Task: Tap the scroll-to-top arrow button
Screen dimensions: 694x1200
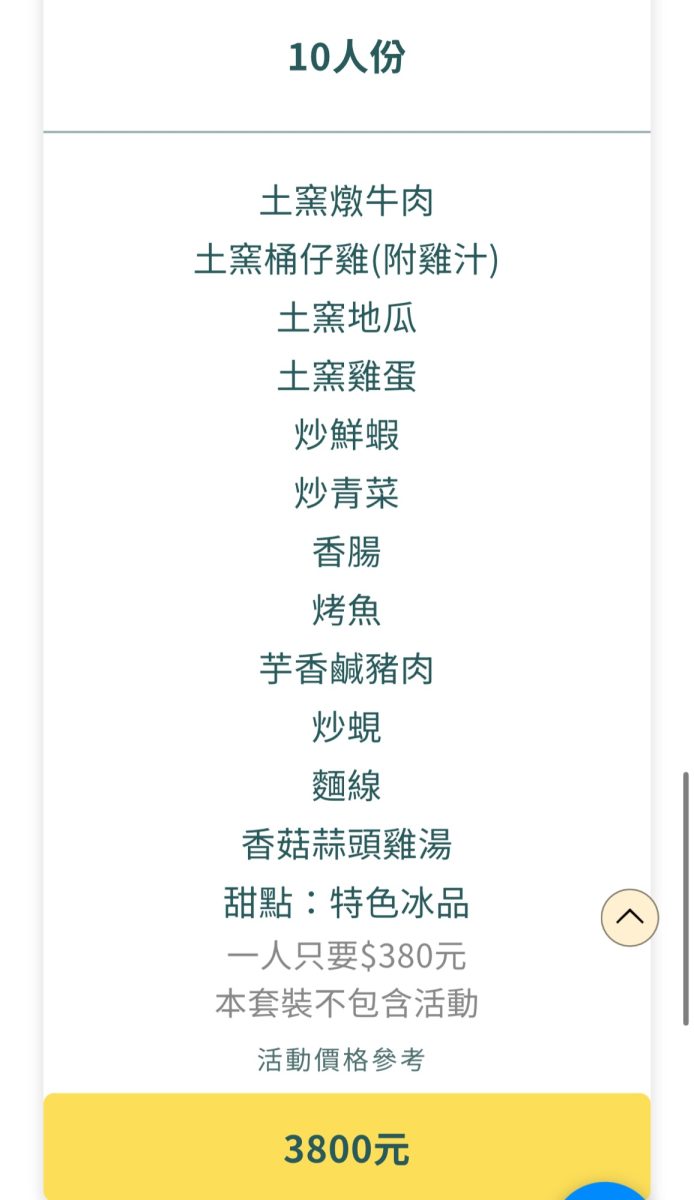Action: [629, 917]
